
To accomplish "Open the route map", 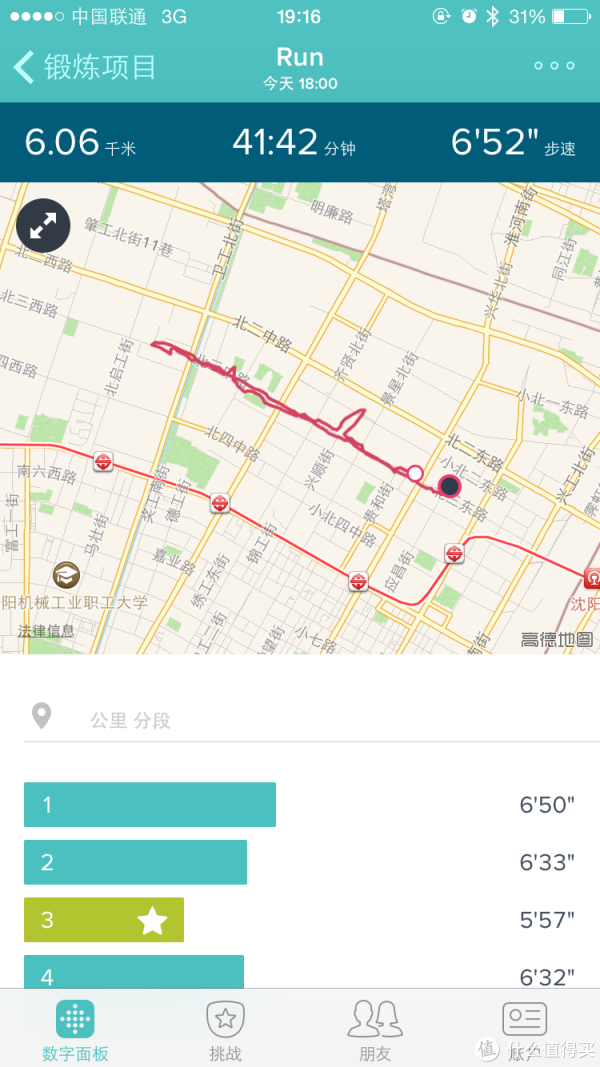I will click(300, 418).
